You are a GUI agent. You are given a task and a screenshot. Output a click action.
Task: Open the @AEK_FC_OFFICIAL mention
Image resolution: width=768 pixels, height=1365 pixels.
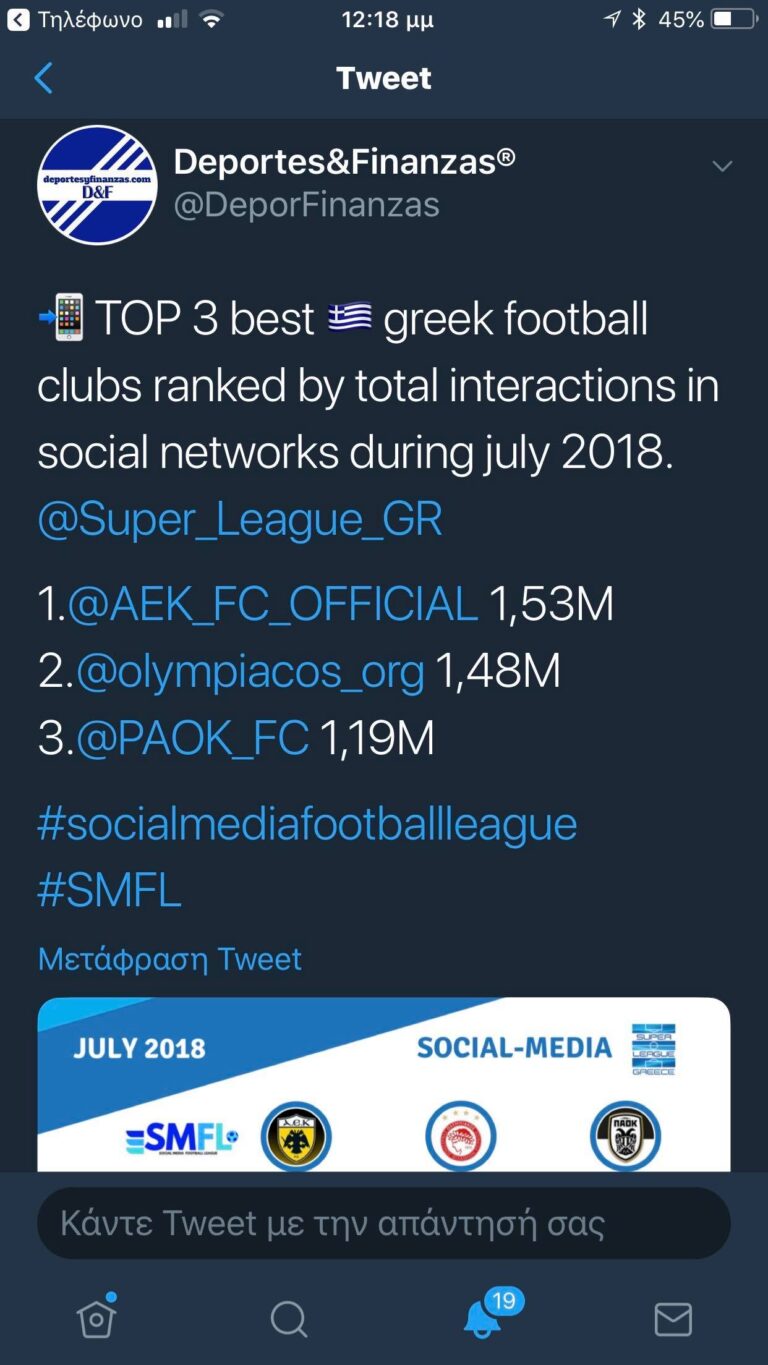coord(272,604)
